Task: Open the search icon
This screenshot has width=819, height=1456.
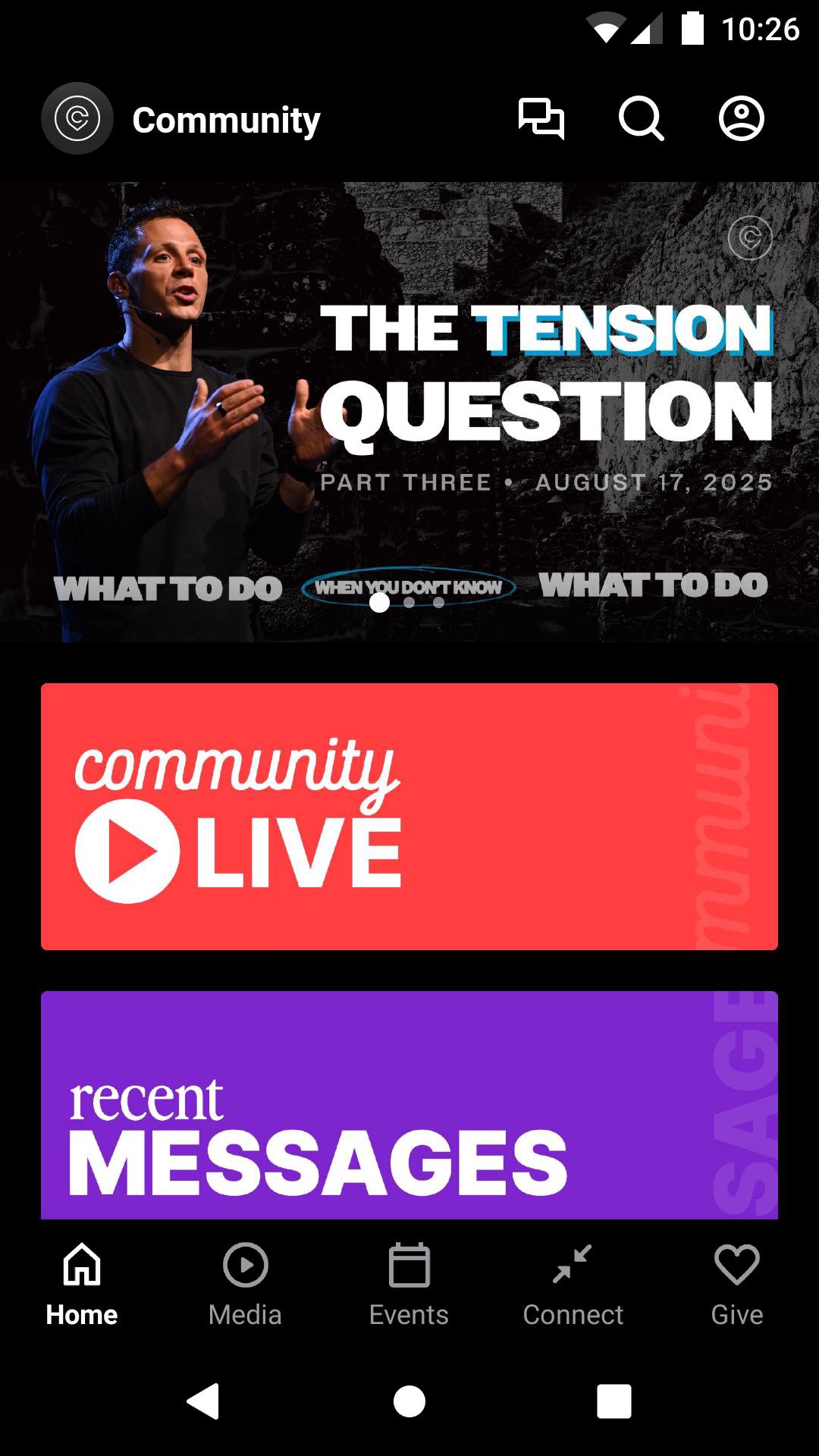Action: 641,119
